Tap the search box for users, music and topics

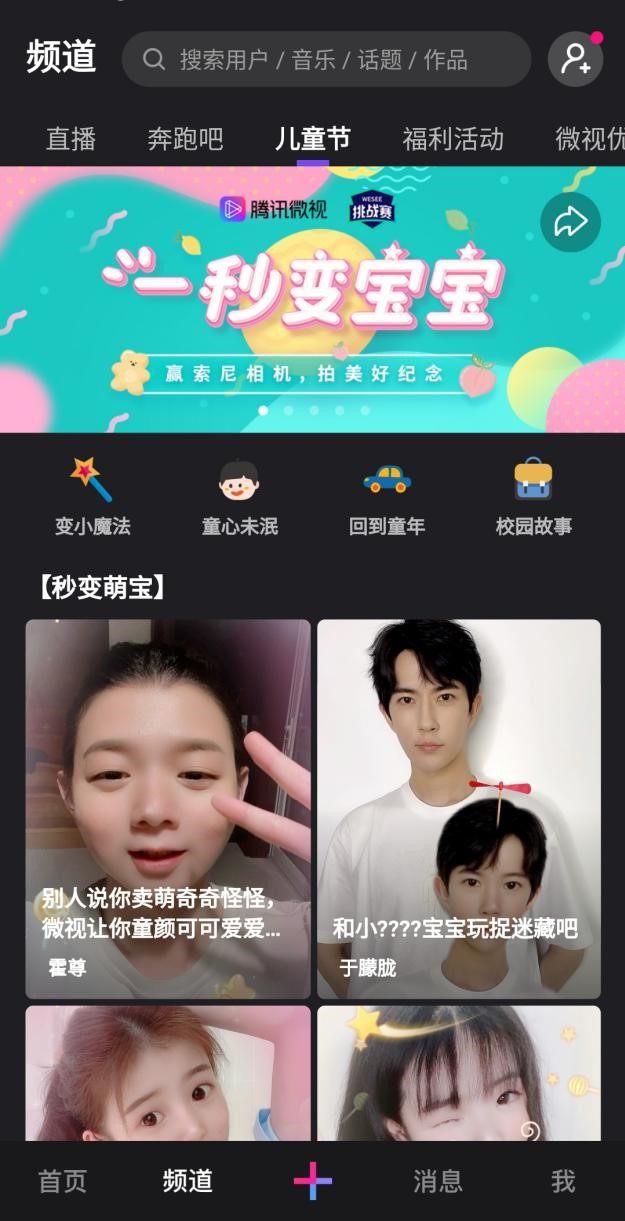tap(325, 60)
